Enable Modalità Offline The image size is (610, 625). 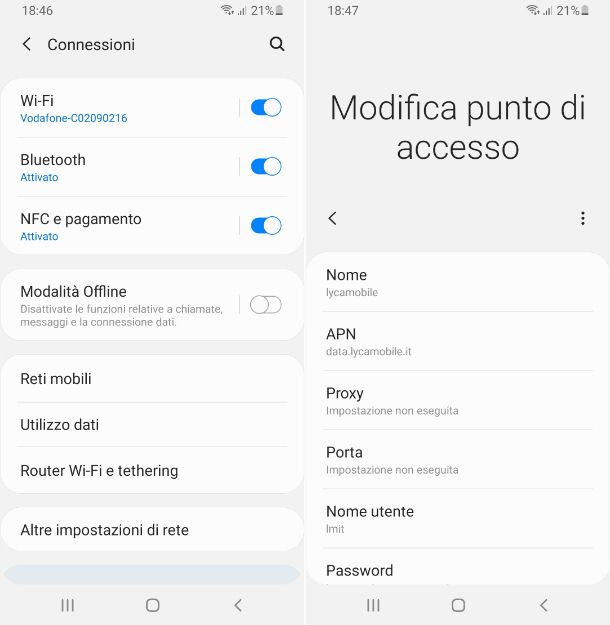tap(265, 305)
